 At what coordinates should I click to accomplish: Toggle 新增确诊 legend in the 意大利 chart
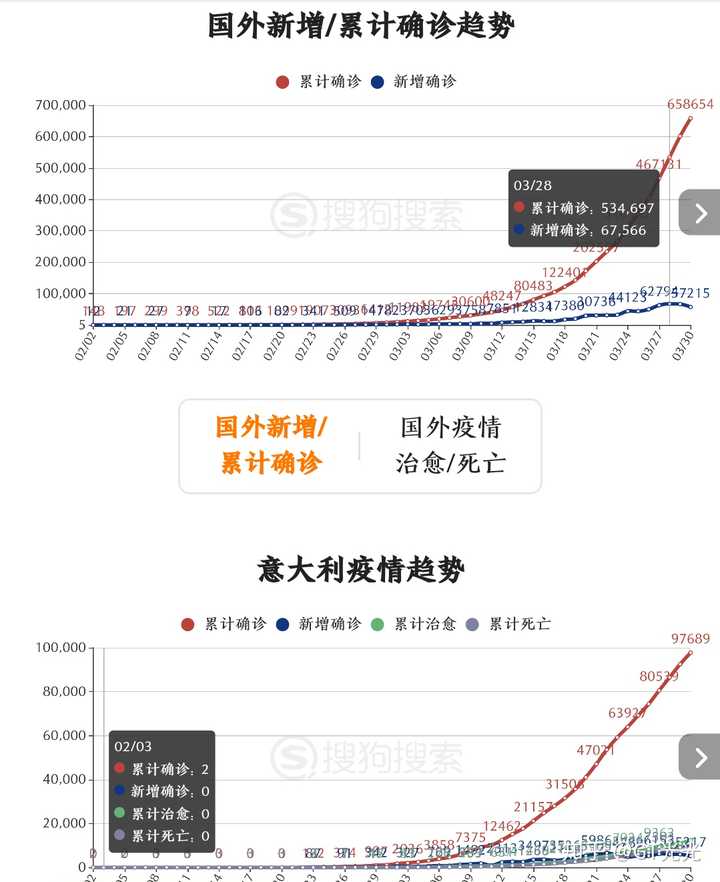318,624
